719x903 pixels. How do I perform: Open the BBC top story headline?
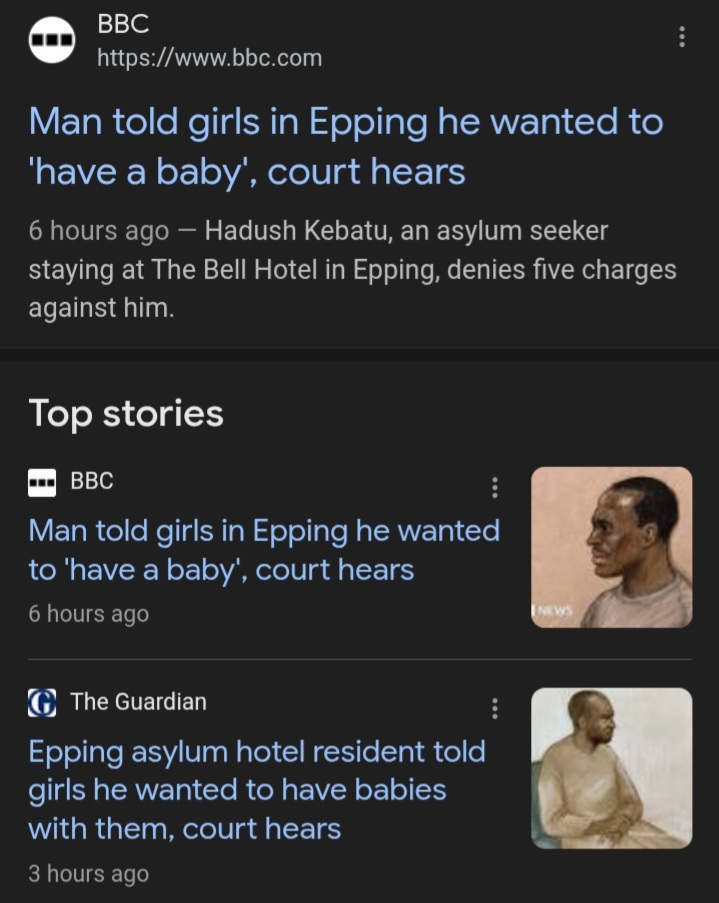pos(264,550)
